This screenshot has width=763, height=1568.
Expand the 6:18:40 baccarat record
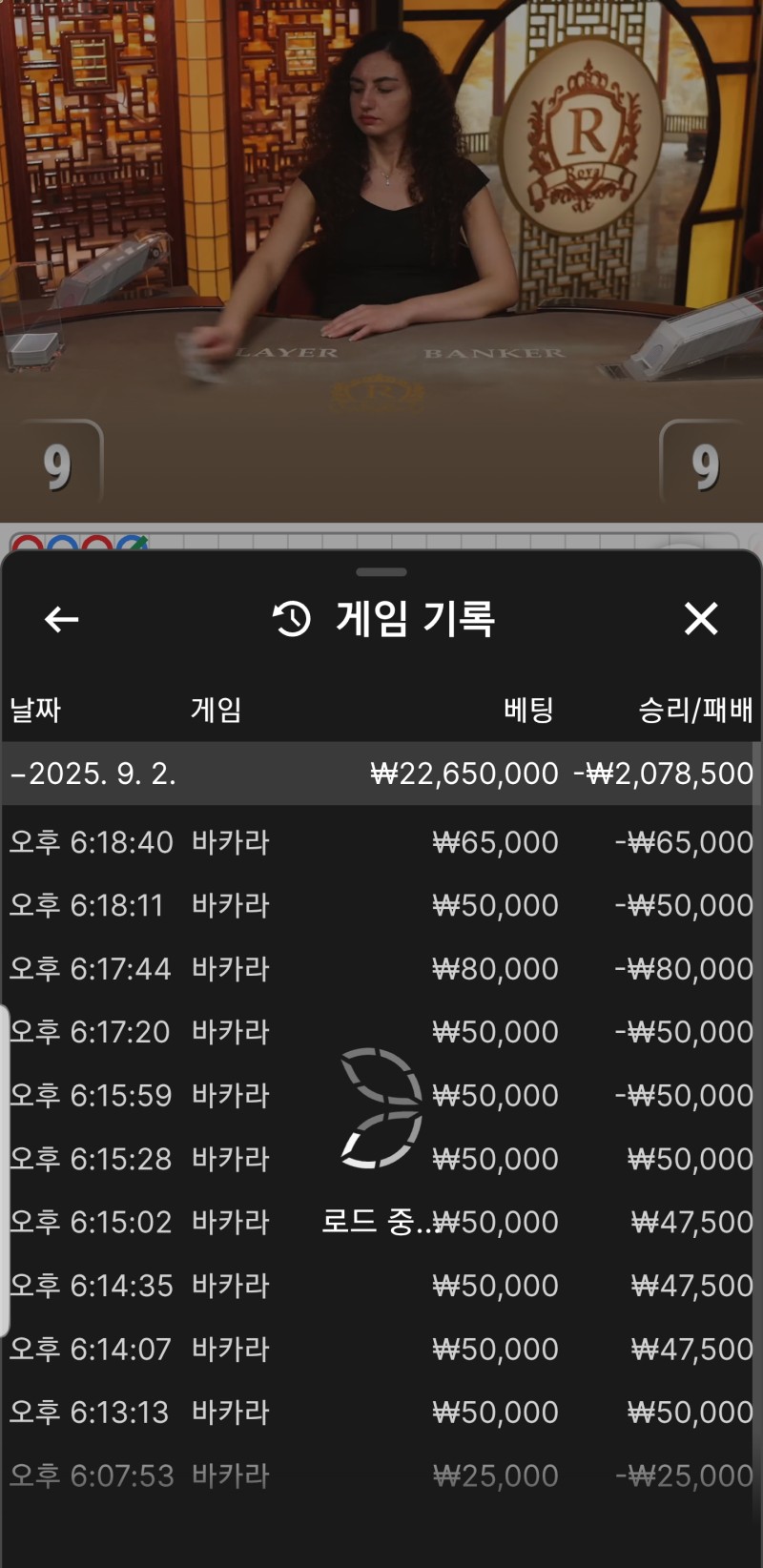point(381,842)
